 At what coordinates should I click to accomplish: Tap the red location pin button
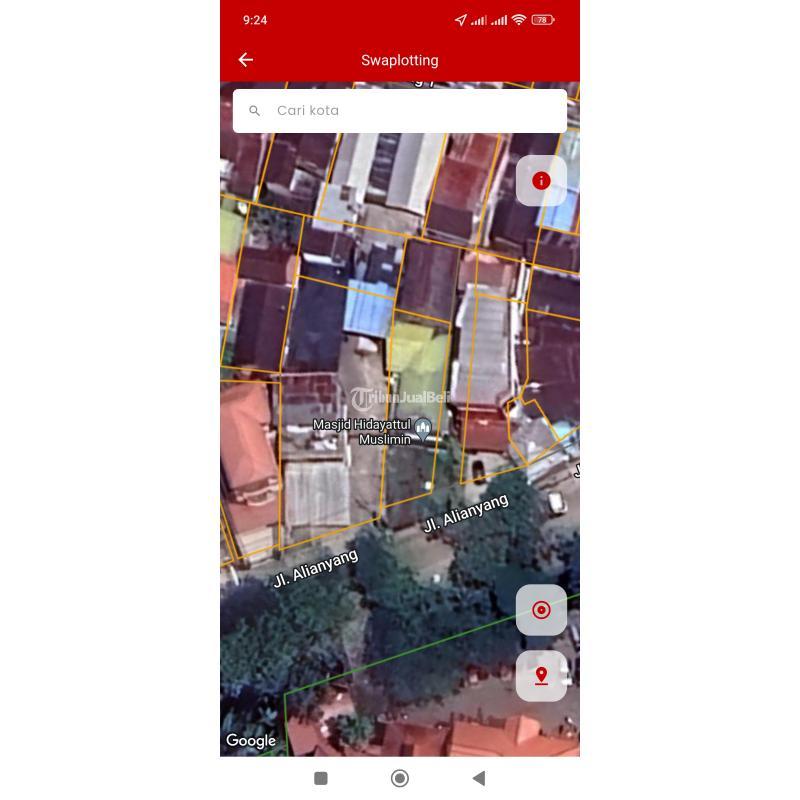click(541, 676)
